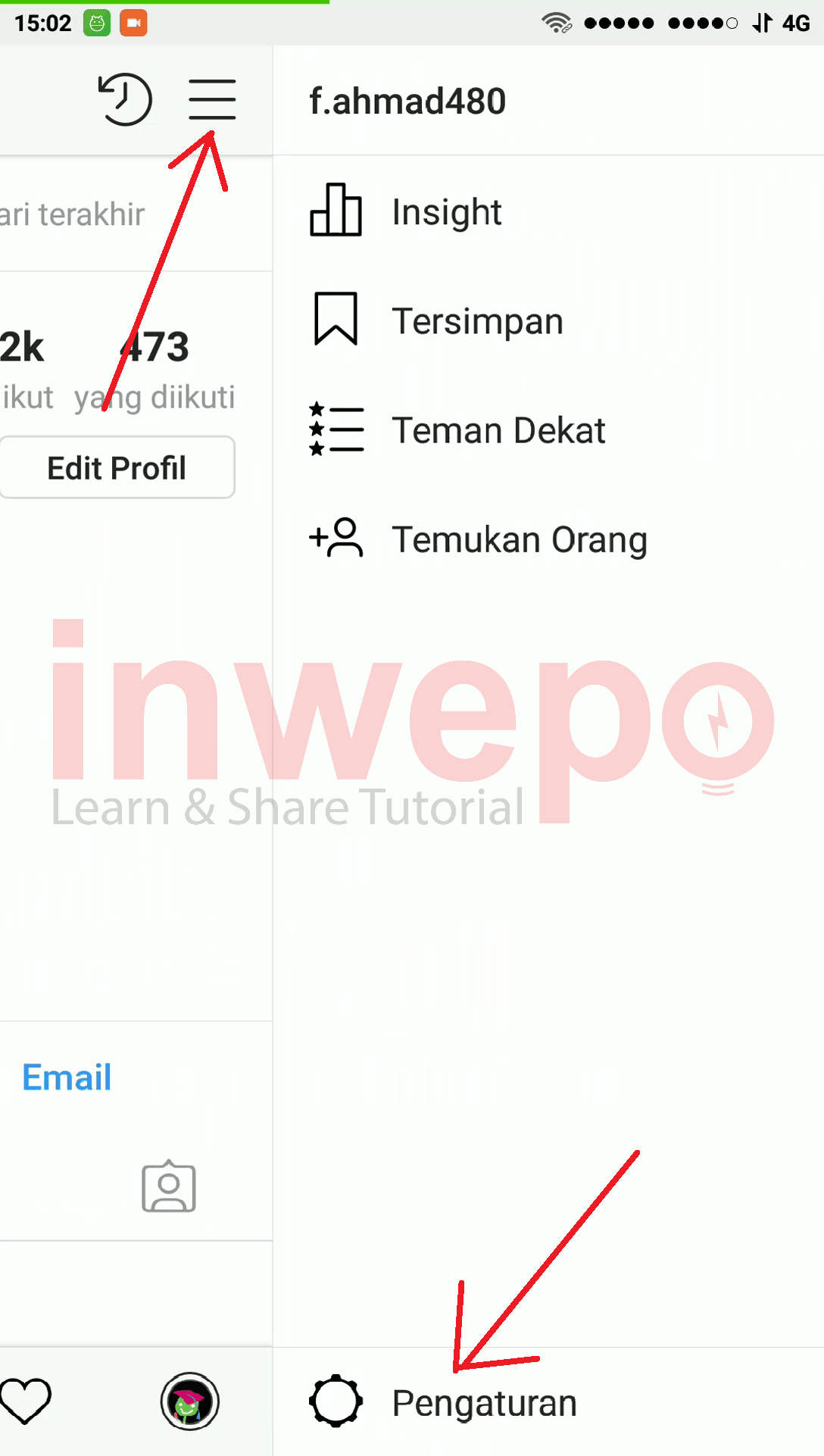The image size is (824, 1456).
Task: Open Pengaturan settings
Action: click(483, 1403)
